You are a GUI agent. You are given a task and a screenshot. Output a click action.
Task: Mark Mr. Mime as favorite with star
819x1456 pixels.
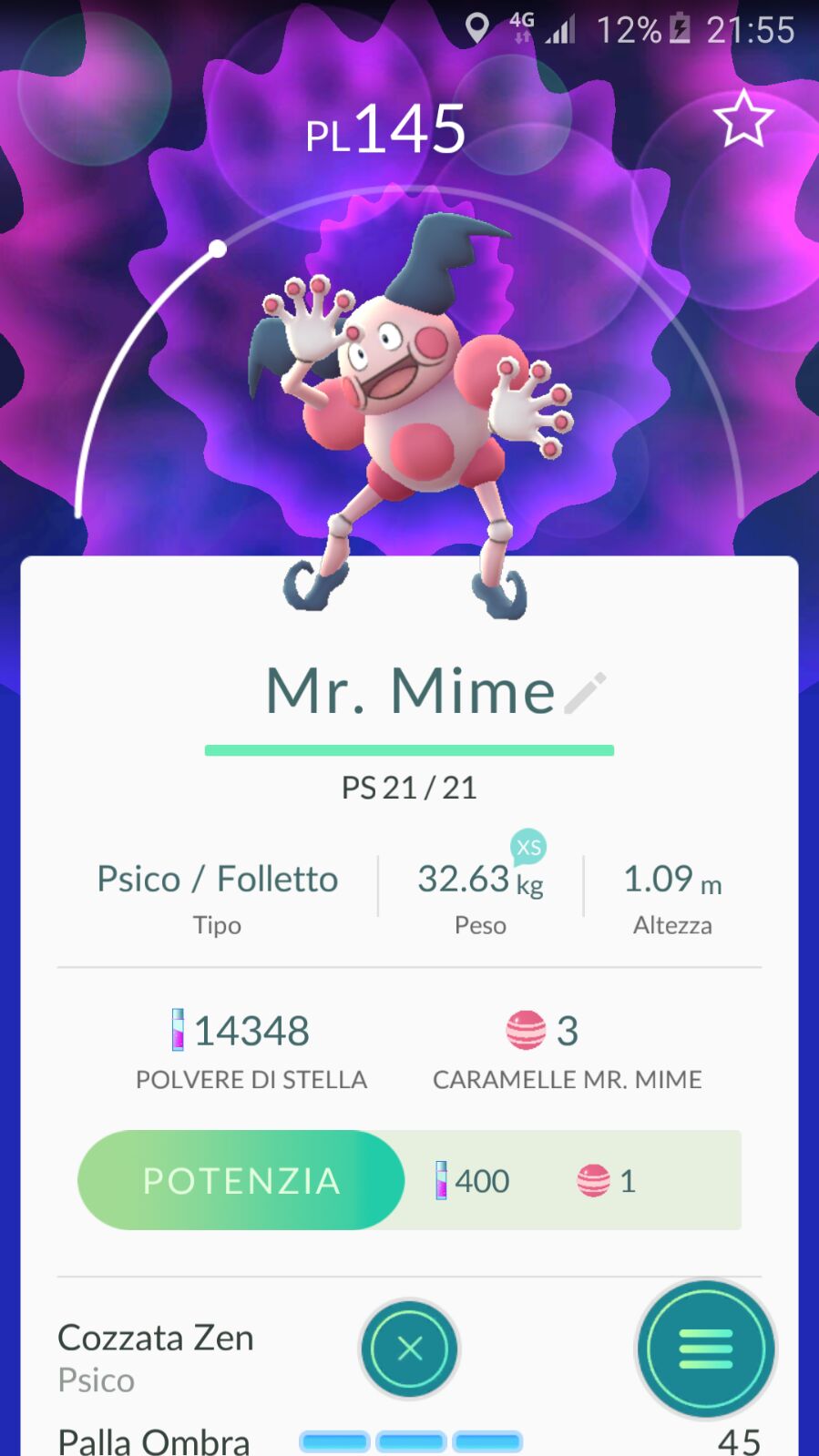pyautogui.click(x=743, y=119)
